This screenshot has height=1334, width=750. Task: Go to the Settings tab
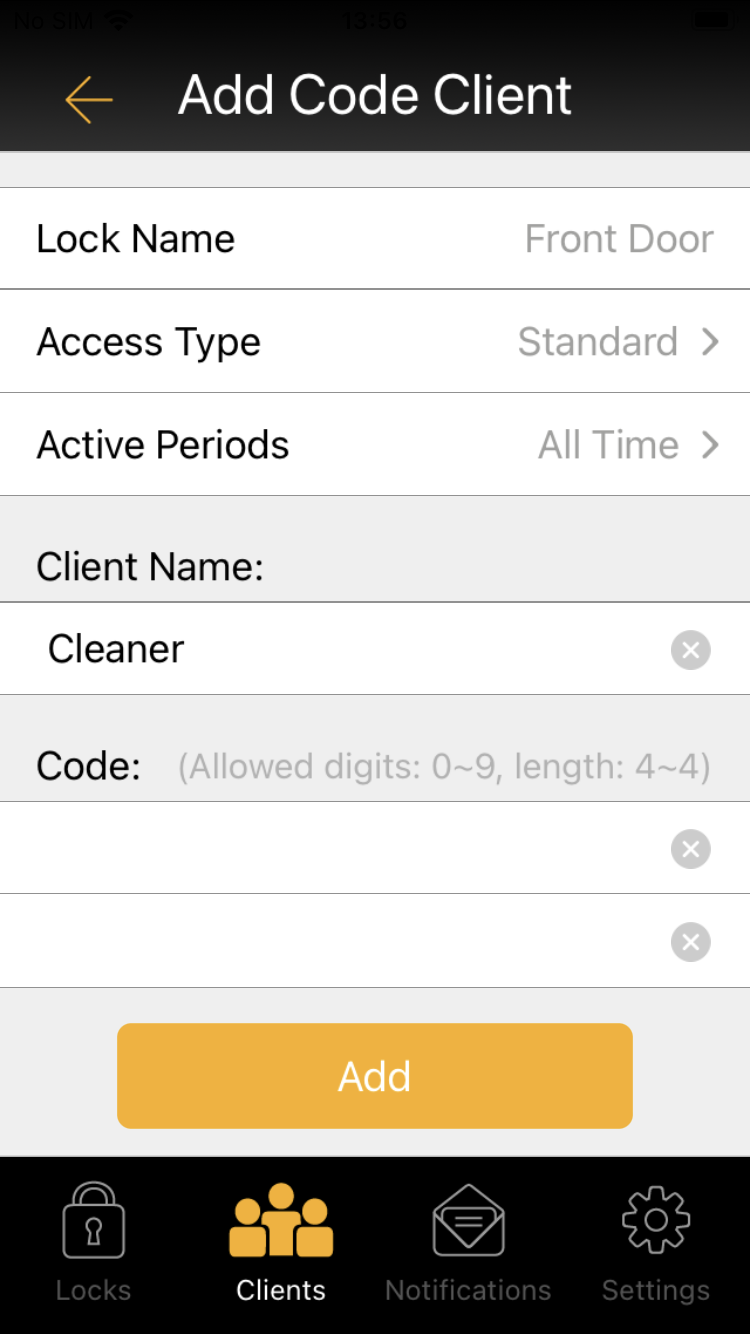tap(656, 1244)
